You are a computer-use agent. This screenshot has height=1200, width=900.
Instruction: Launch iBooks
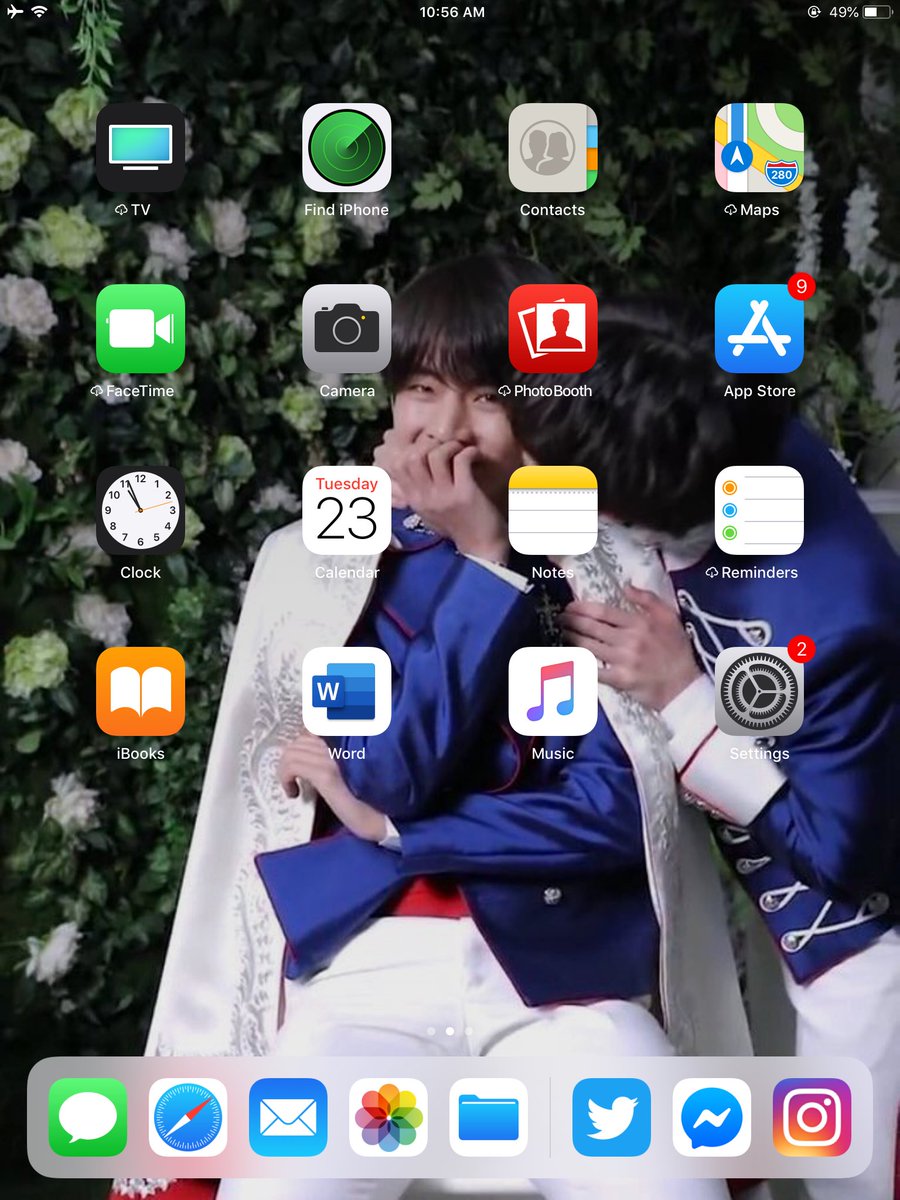(x=140, y=691)
